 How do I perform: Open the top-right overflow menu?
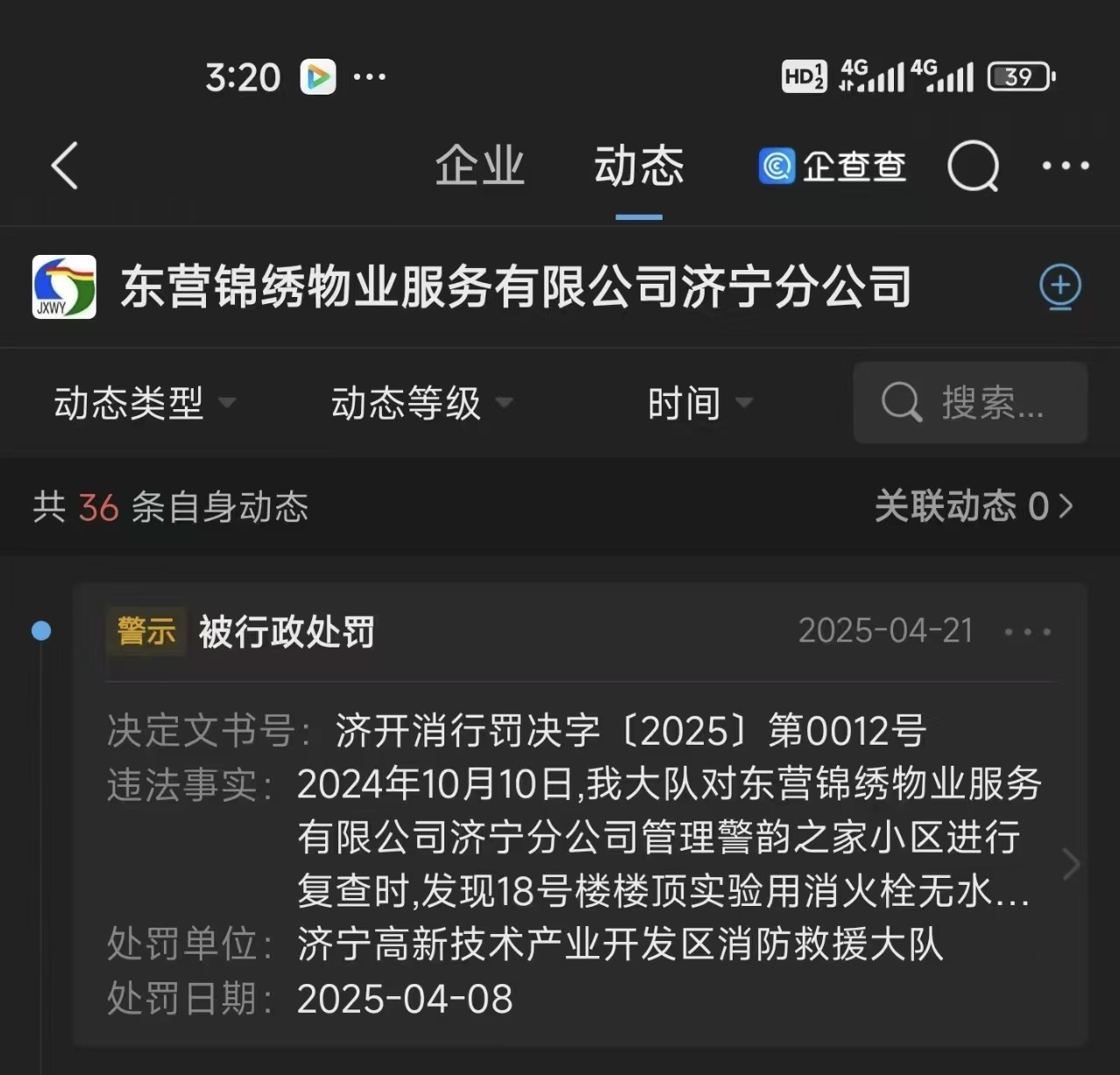click(x=1065, y=166)
